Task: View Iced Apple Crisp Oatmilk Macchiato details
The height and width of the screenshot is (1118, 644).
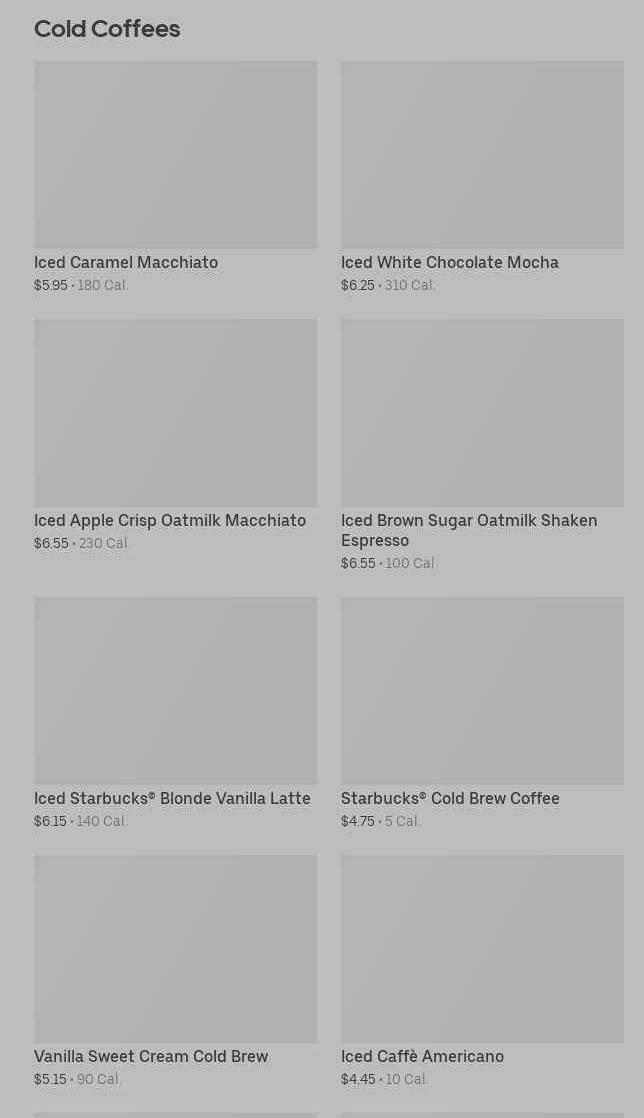Action: point(175,435)
